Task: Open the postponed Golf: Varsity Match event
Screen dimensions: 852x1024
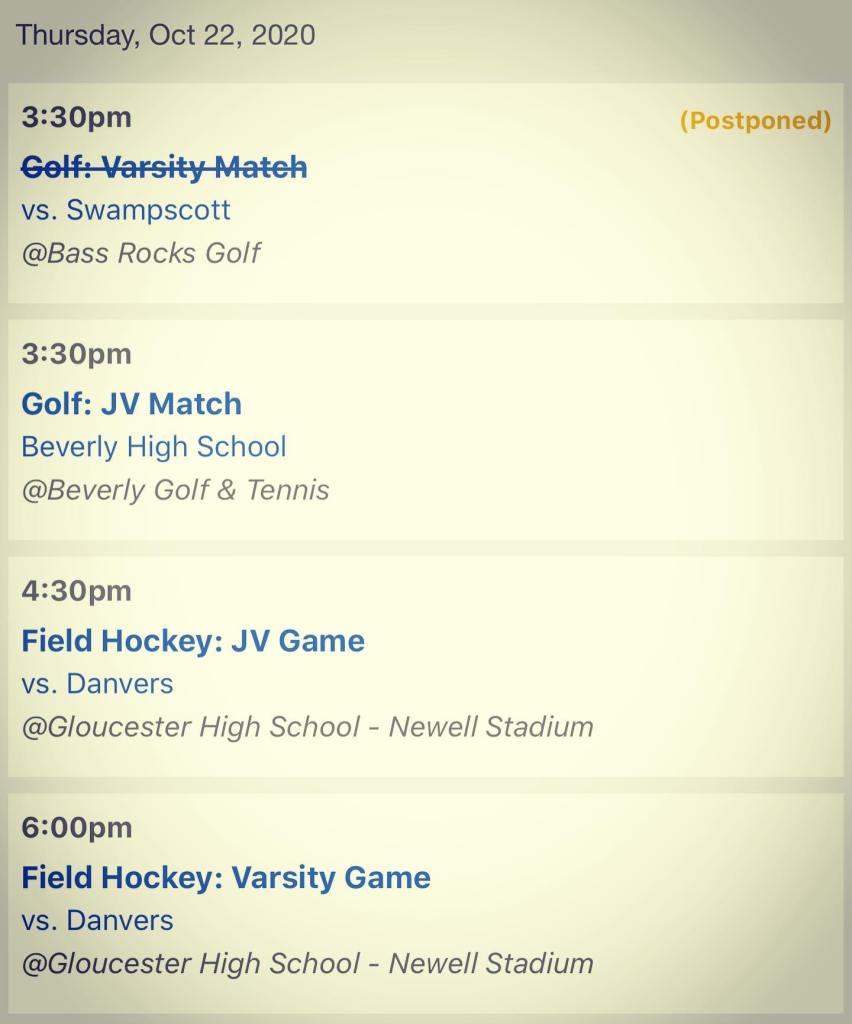Action: (164, 167)
